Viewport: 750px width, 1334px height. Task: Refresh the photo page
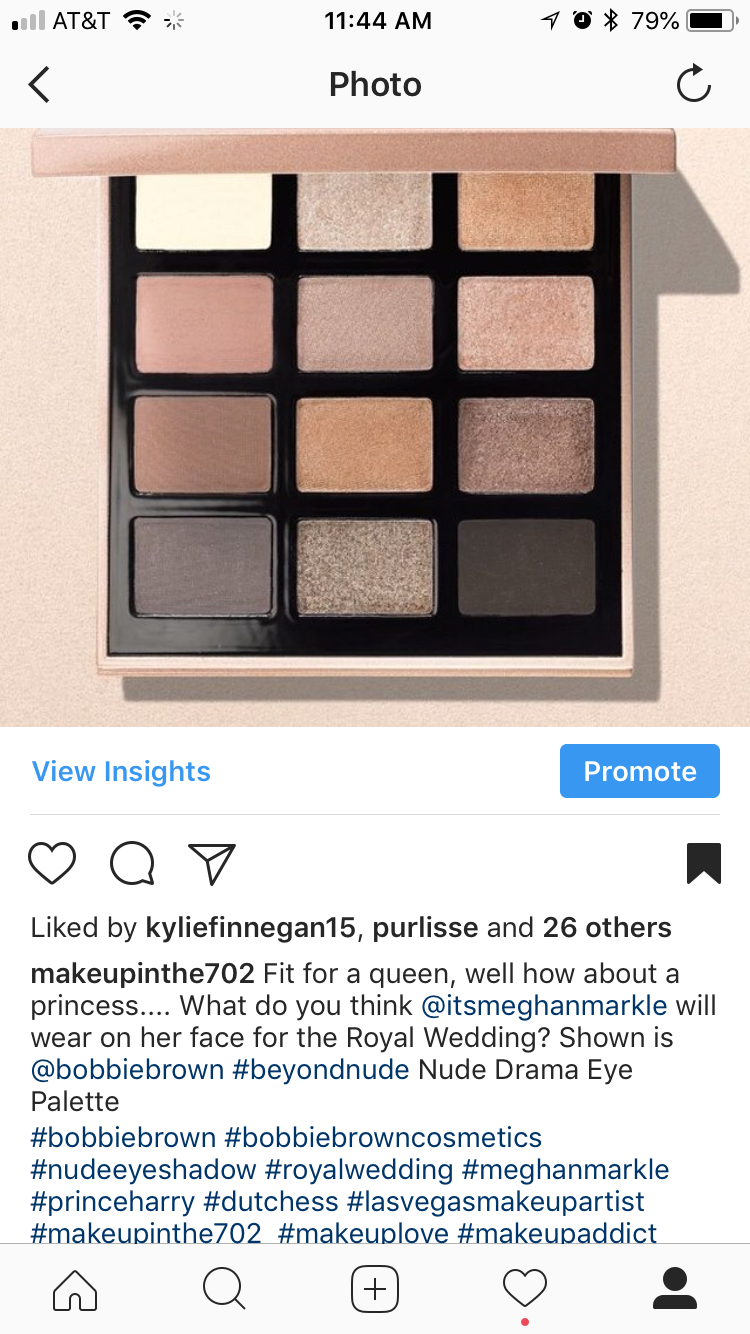tap(693, 85)
